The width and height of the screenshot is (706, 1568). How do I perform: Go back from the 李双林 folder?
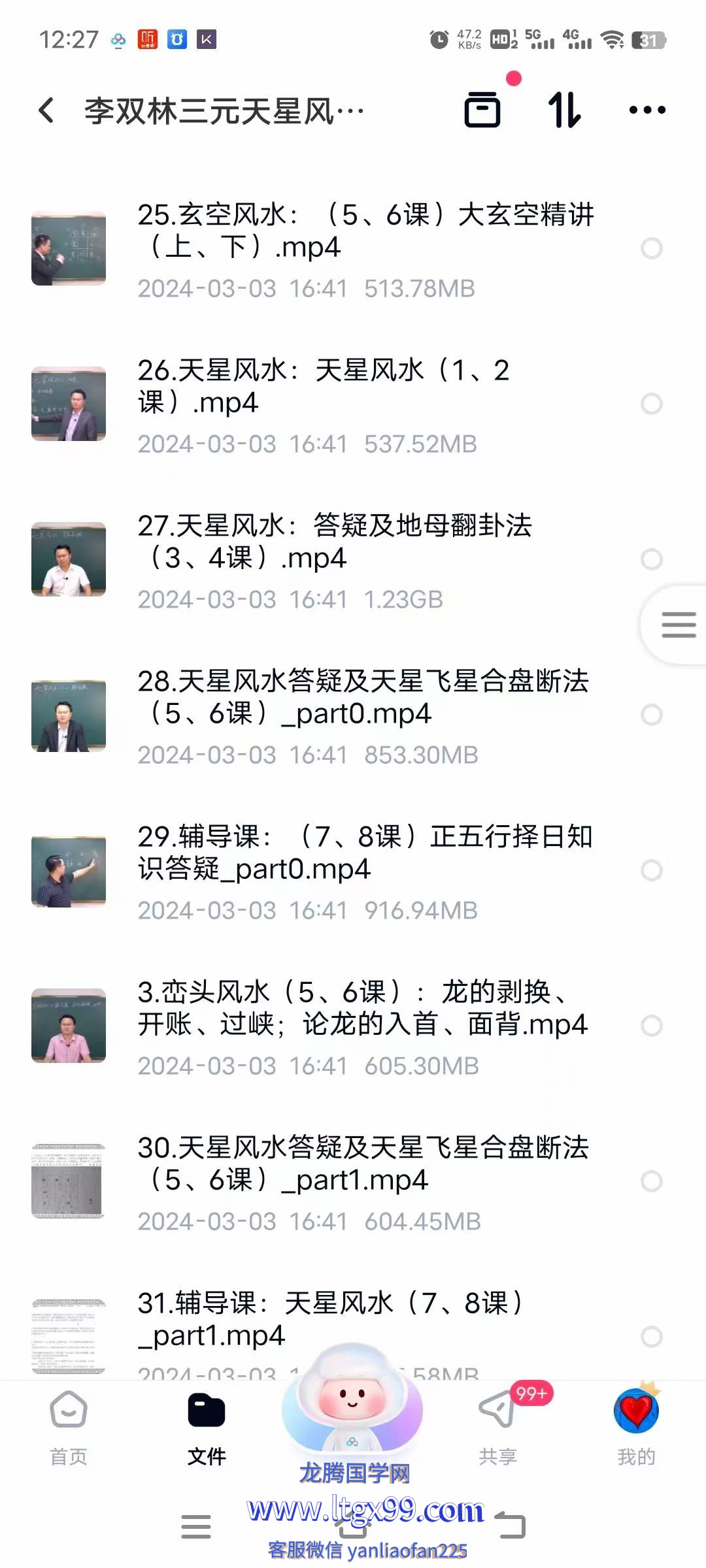coord(46,110)
